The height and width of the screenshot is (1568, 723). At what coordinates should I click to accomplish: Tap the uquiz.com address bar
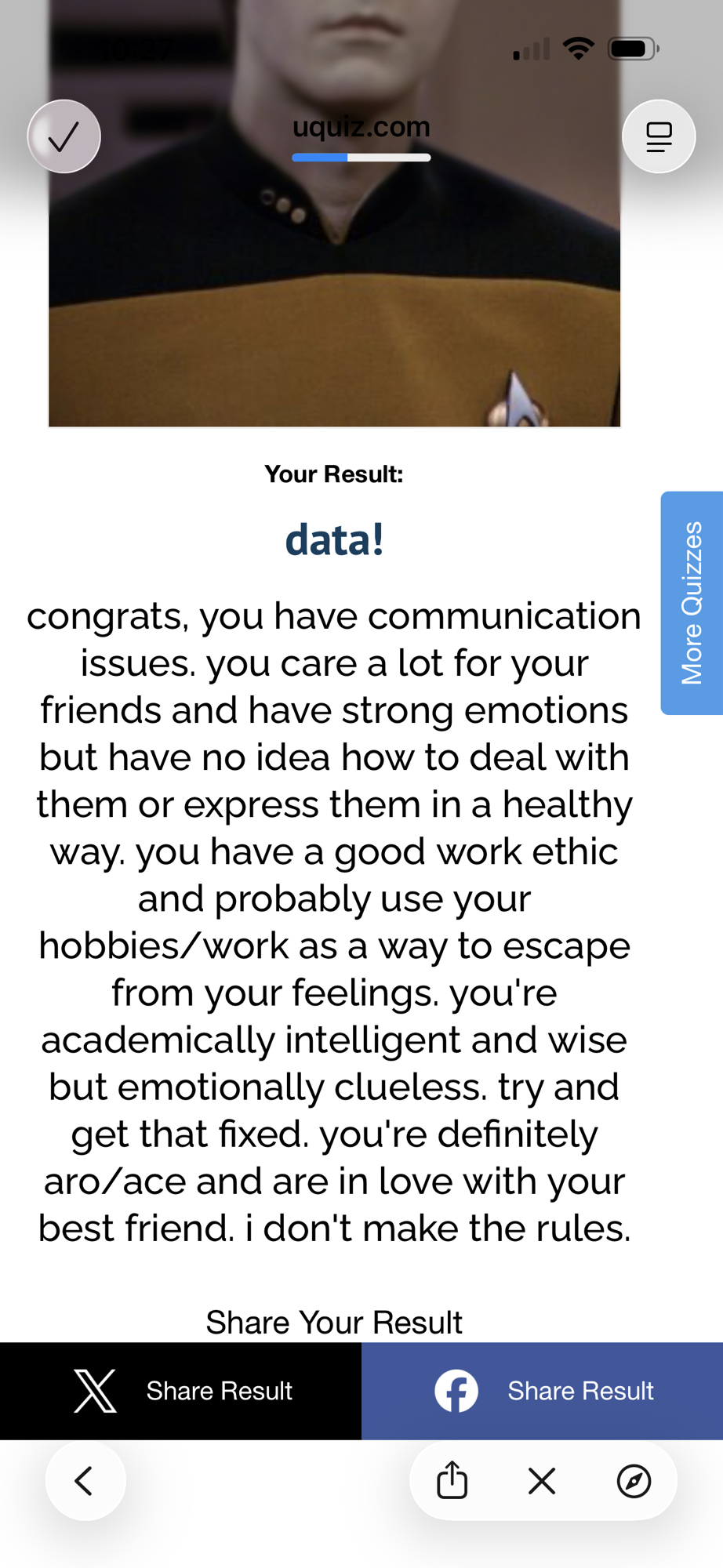pos(361,127)
